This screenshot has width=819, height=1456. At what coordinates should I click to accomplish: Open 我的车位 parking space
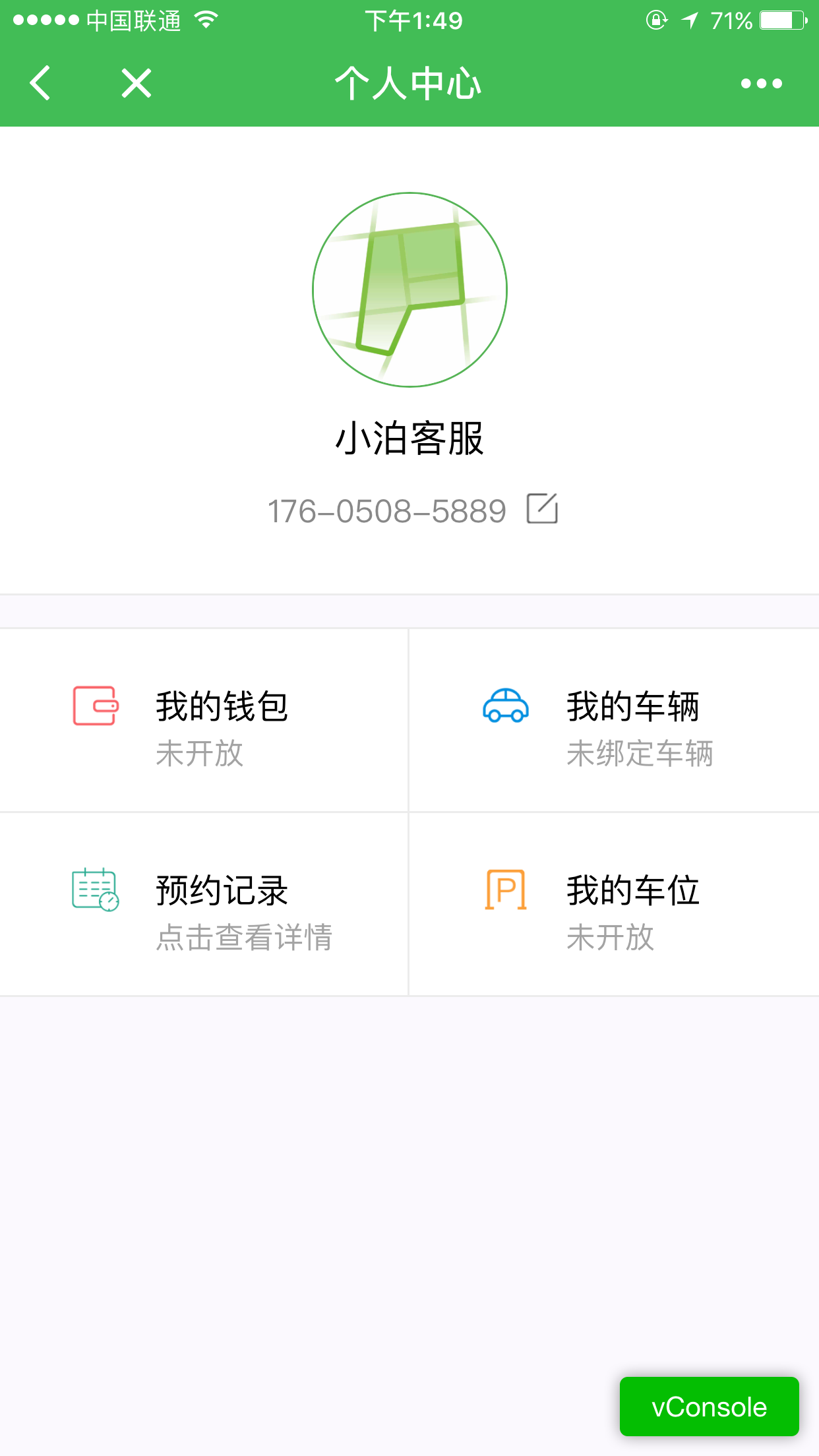click(614, 904)
